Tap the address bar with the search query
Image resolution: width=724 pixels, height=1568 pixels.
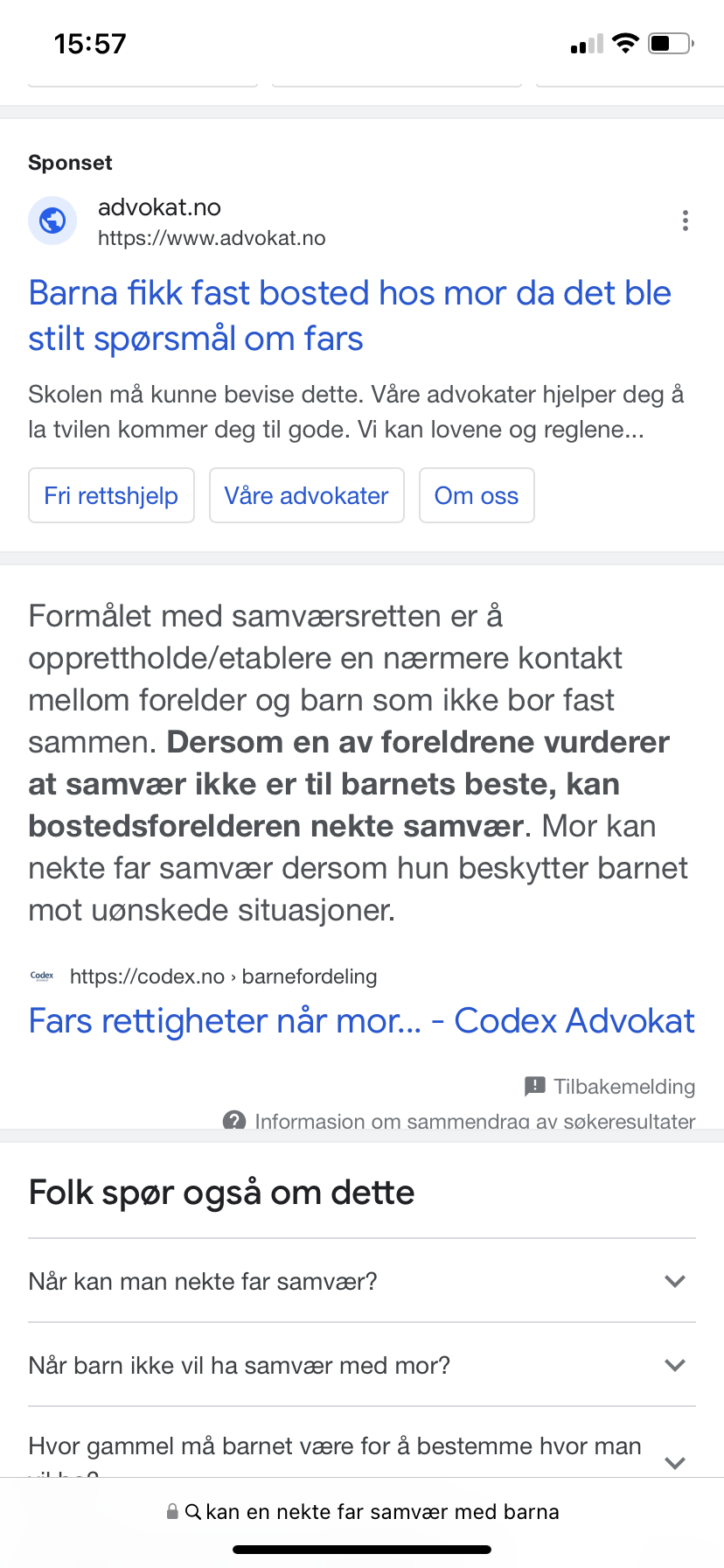[x=362, y=1512]
